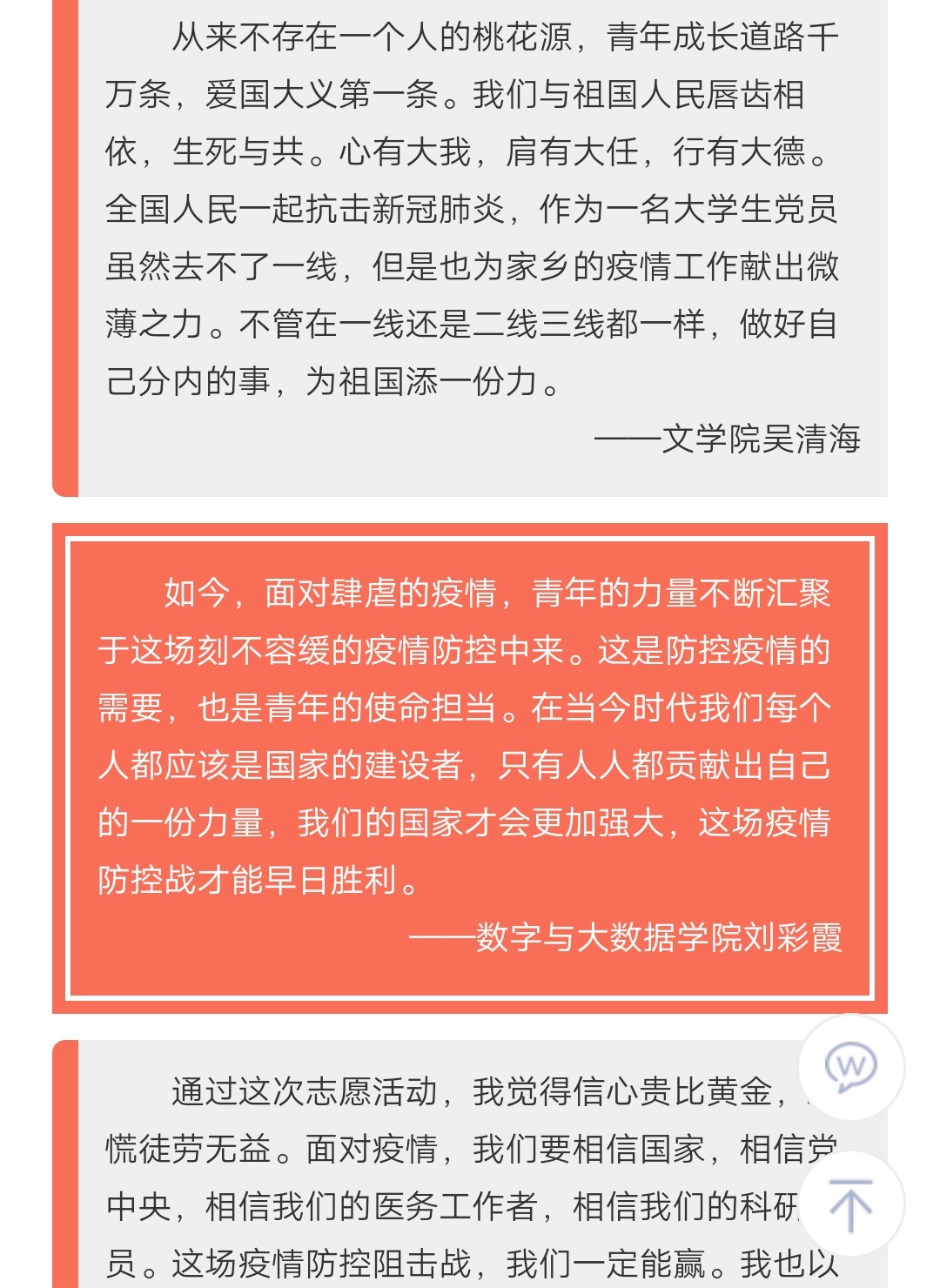This screenshot has width=940, height=1288.
Task: Tap the back-to-top arrow button
Action: tap(851, 1204)
